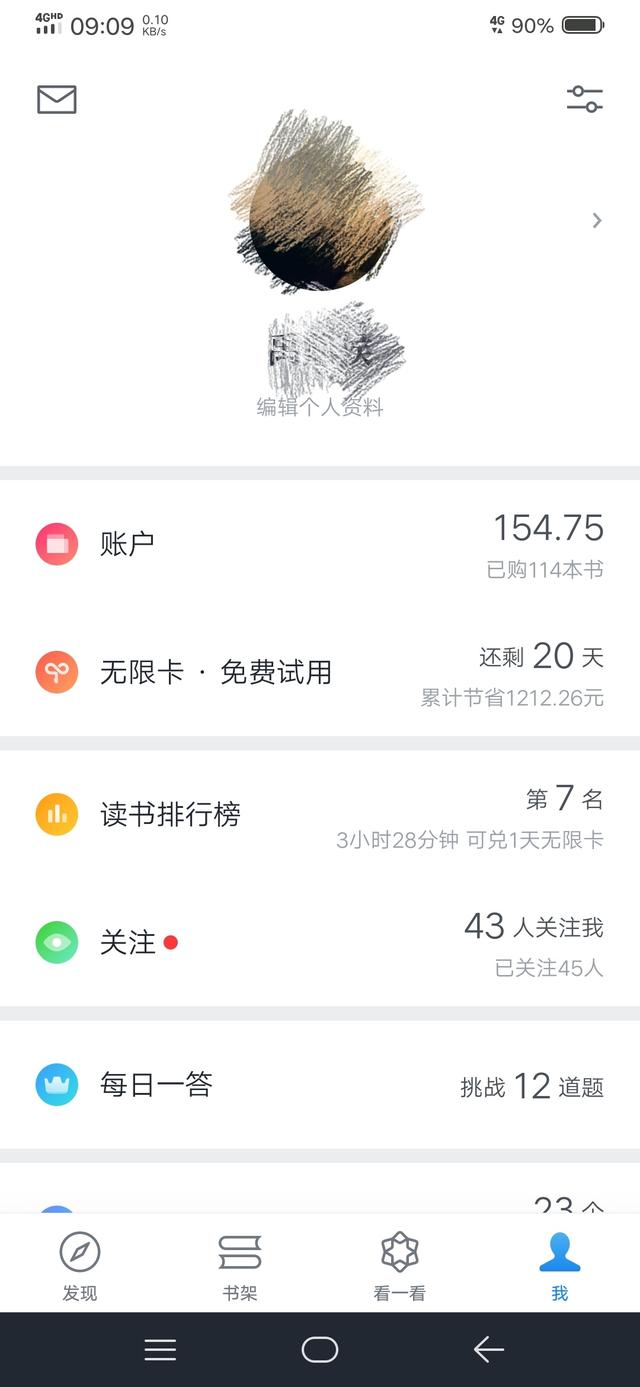The width and height of the screenshot is (640, 1387).
Task: Open the 账户 row
Action: coord(320,544)
